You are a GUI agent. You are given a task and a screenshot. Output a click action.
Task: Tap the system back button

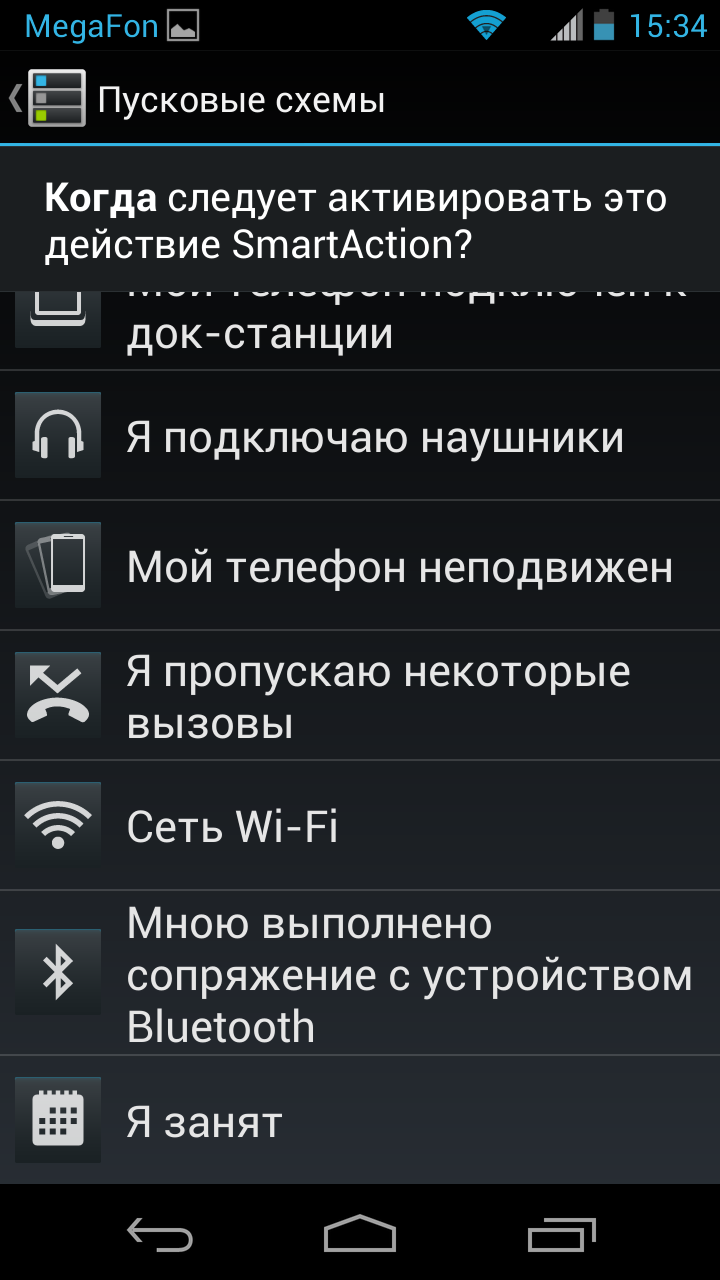(160, 1234)
